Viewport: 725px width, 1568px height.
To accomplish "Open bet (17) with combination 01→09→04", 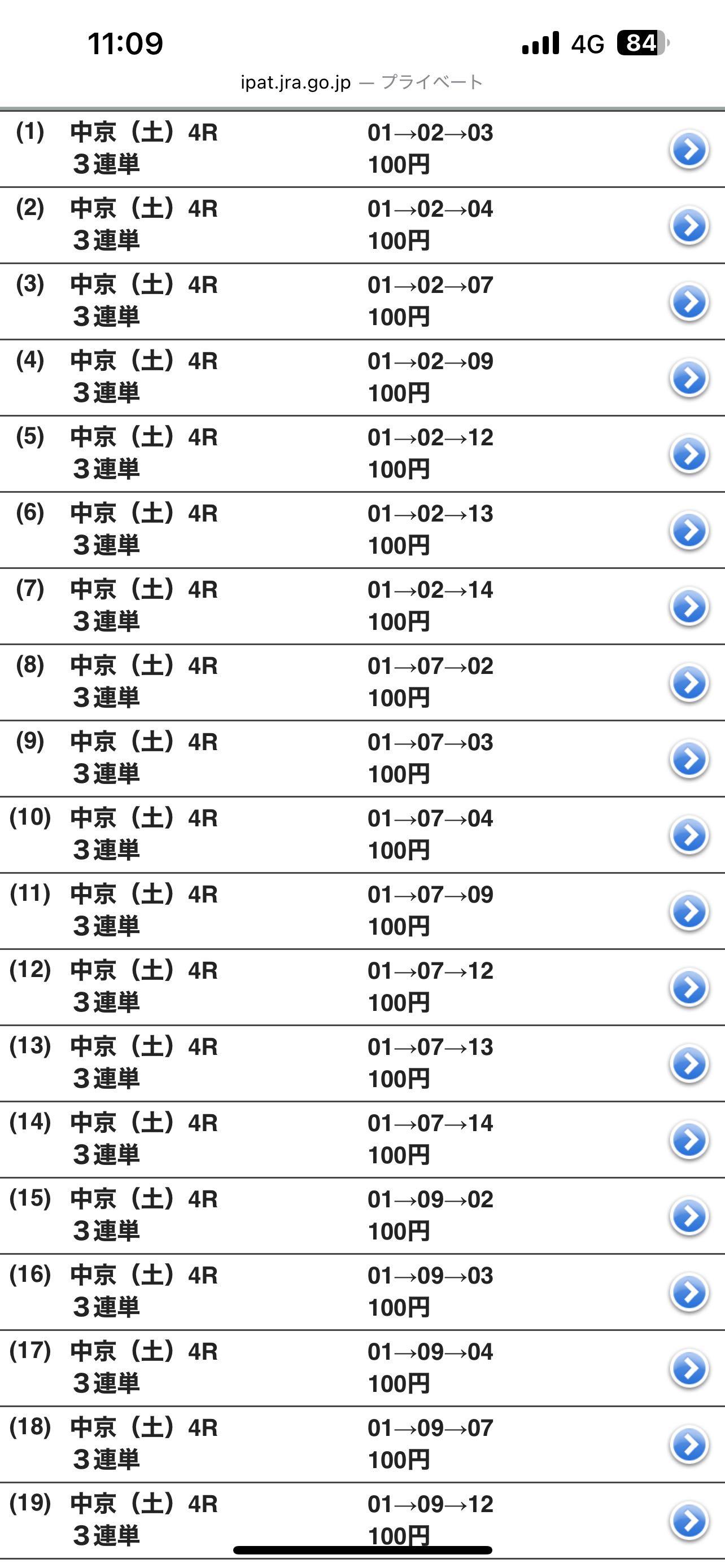I will 689,1368.
